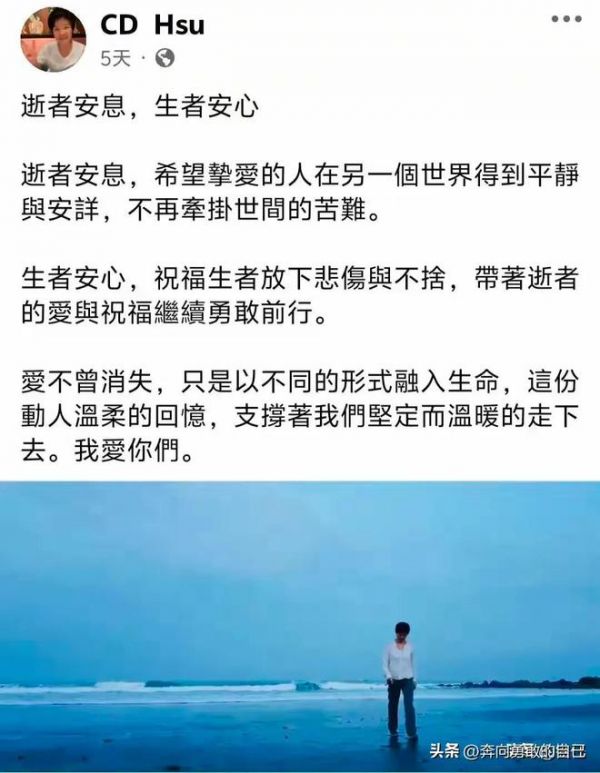The image size is (600, 773).
Task: Open the CD Hsu profile name link
Action: click(x=153, y=24)
